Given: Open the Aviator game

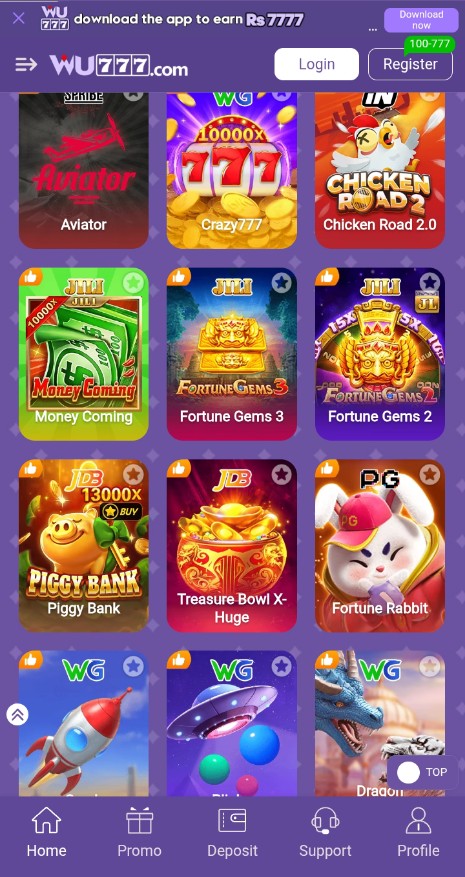Looking at the screenshot, I should point(84,170).
